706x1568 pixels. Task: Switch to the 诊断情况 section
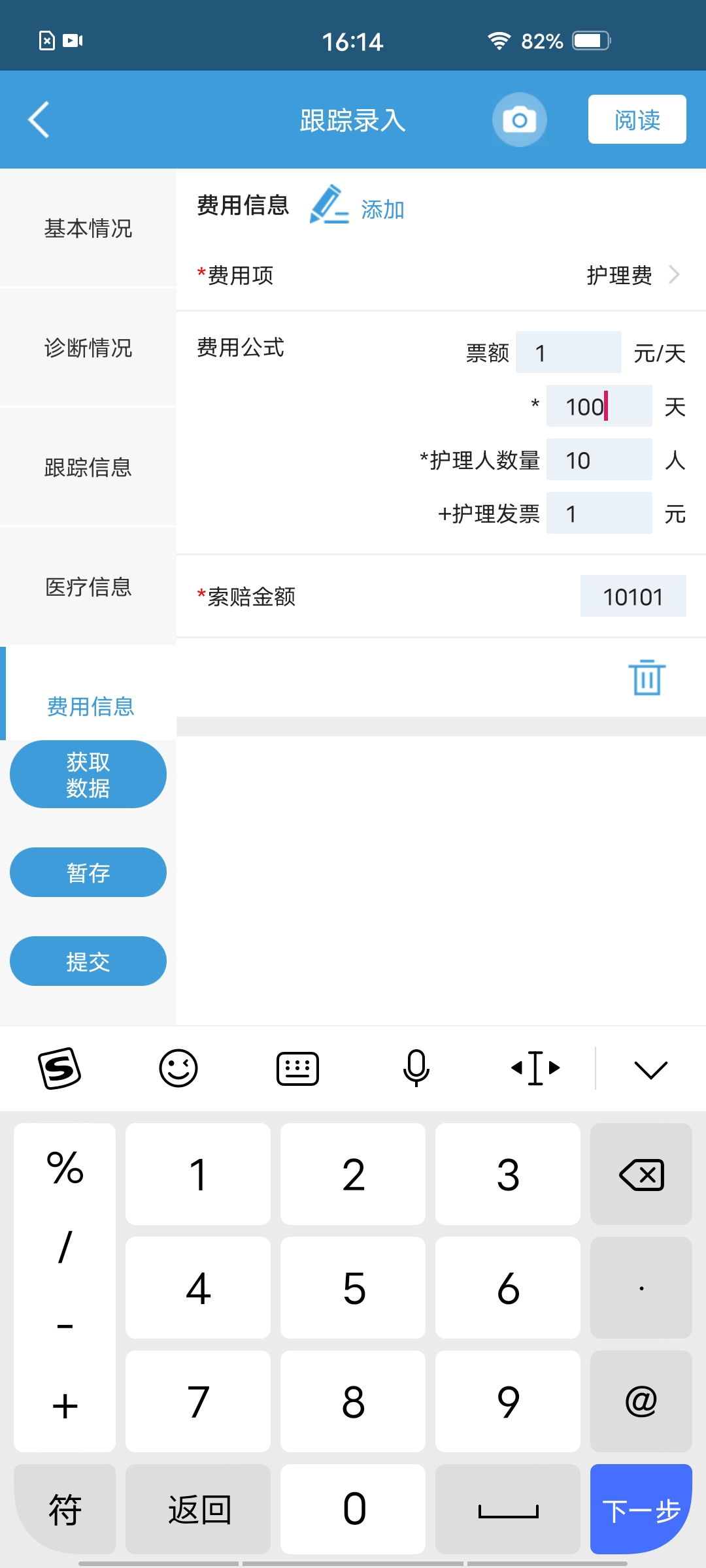pyautogui.click(x=88, y=348)
